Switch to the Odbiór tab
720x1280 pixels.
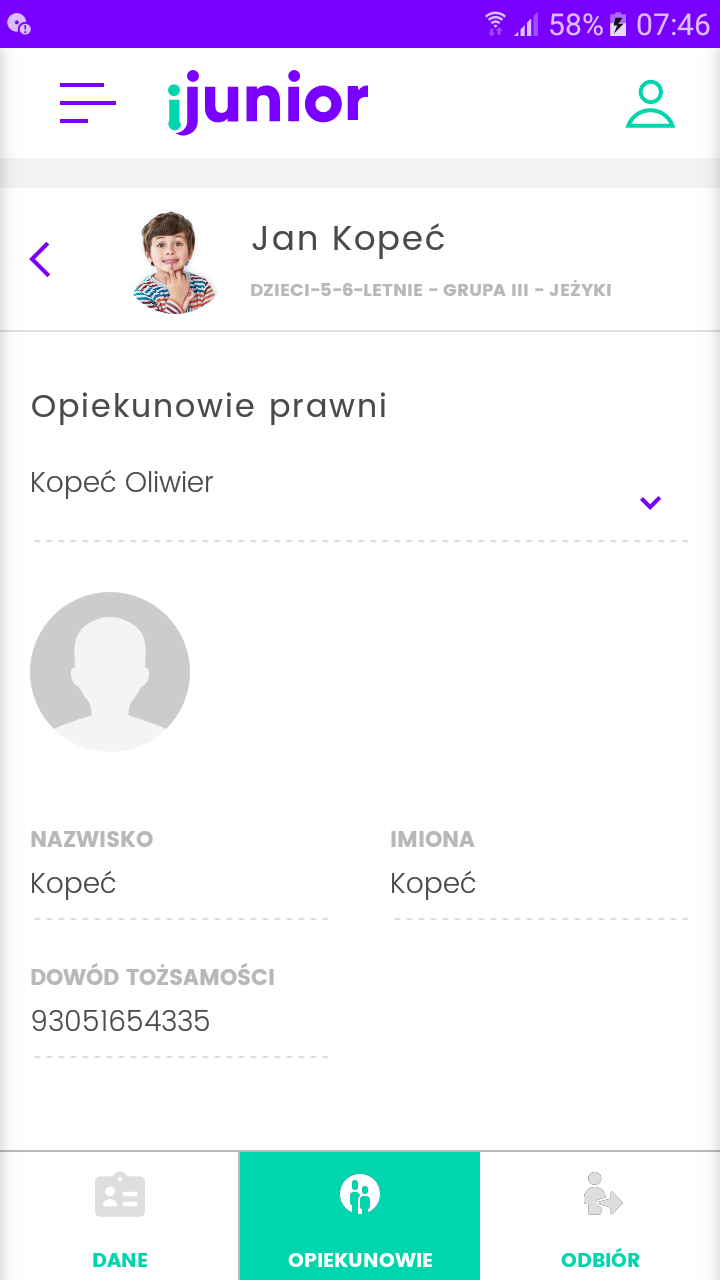(600, 1217)
